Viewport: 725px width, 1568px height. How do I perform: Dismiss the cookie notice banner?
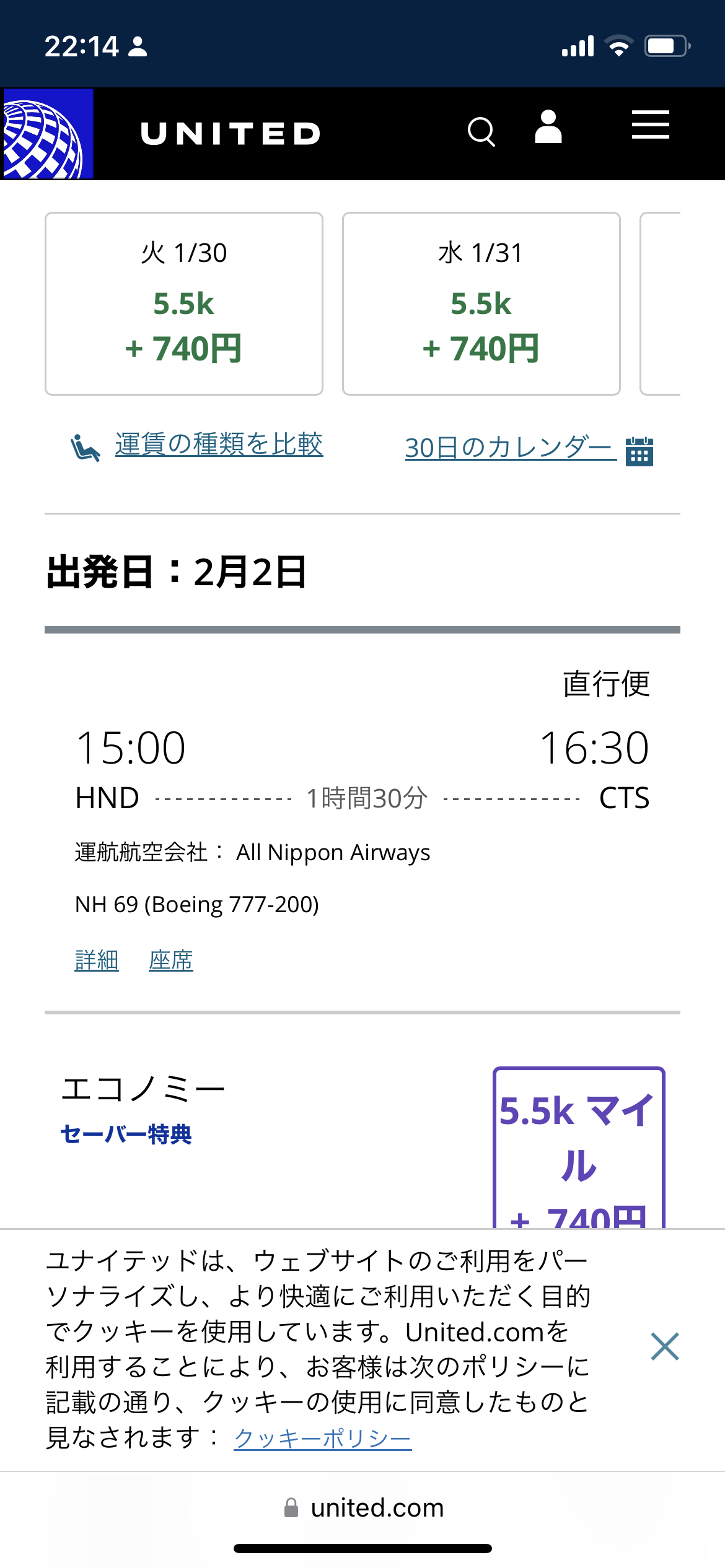(665, 1347)
